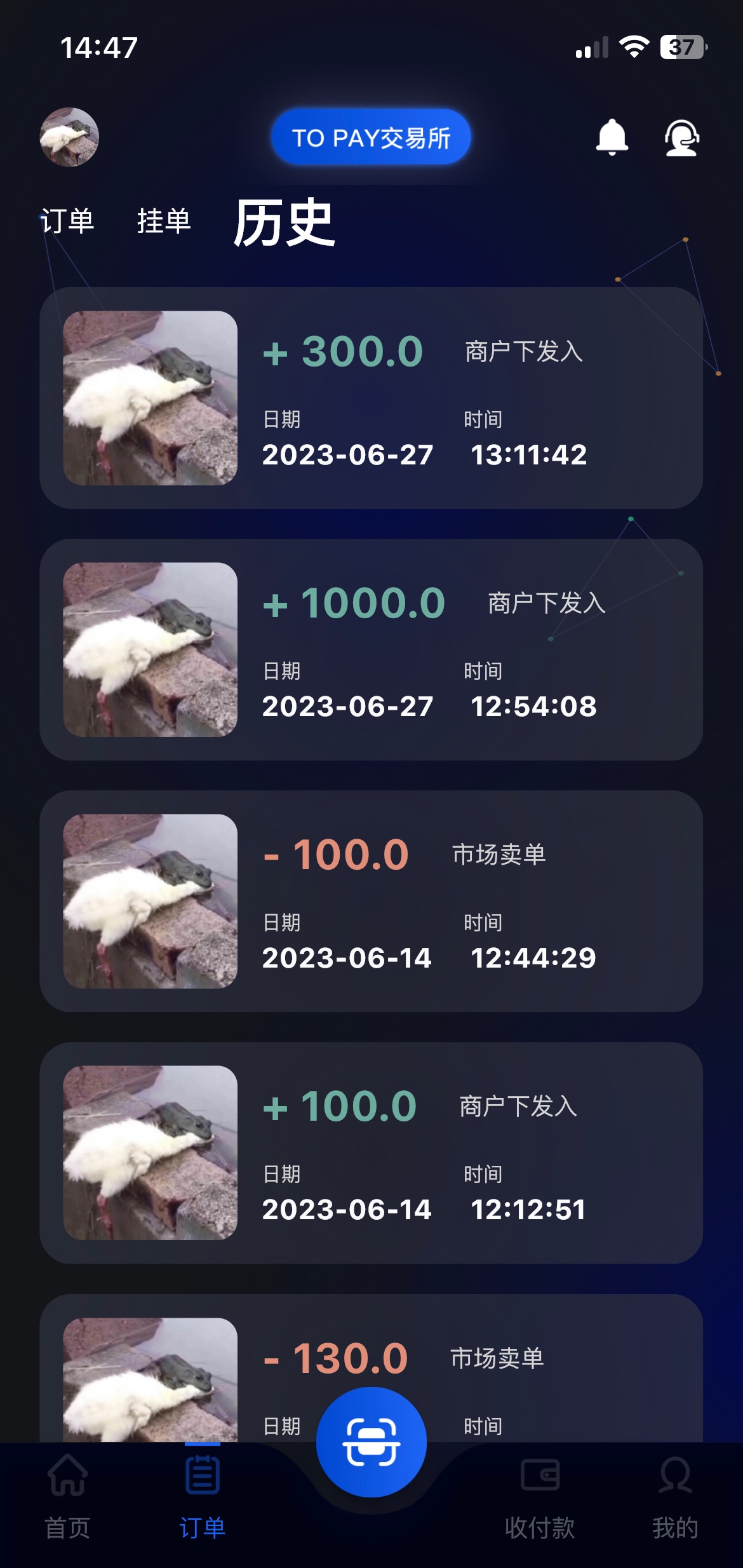The image size is (743, 1568).
Task: Switch to the 订单 top tab
Action: pyautogui.click(x=68, y=221)
